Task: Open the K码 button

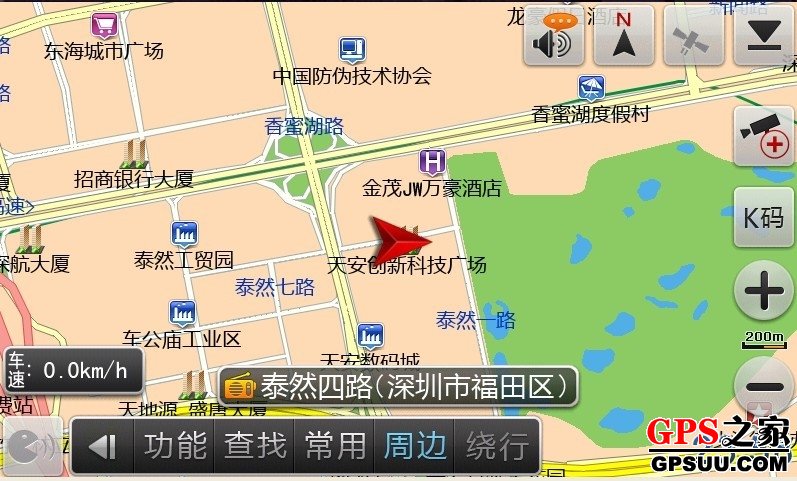Action: (764, 217)
